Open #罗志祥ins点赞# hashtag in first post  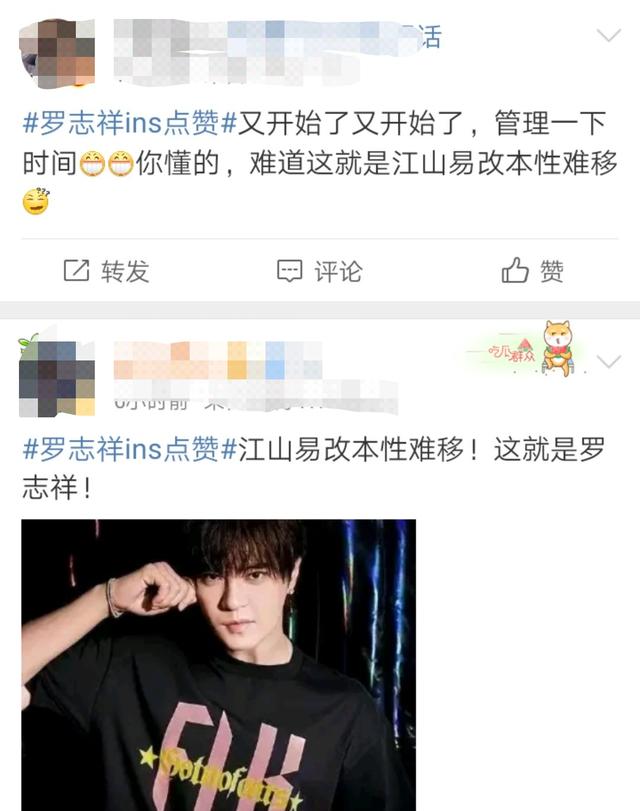[x=130, y=125]
